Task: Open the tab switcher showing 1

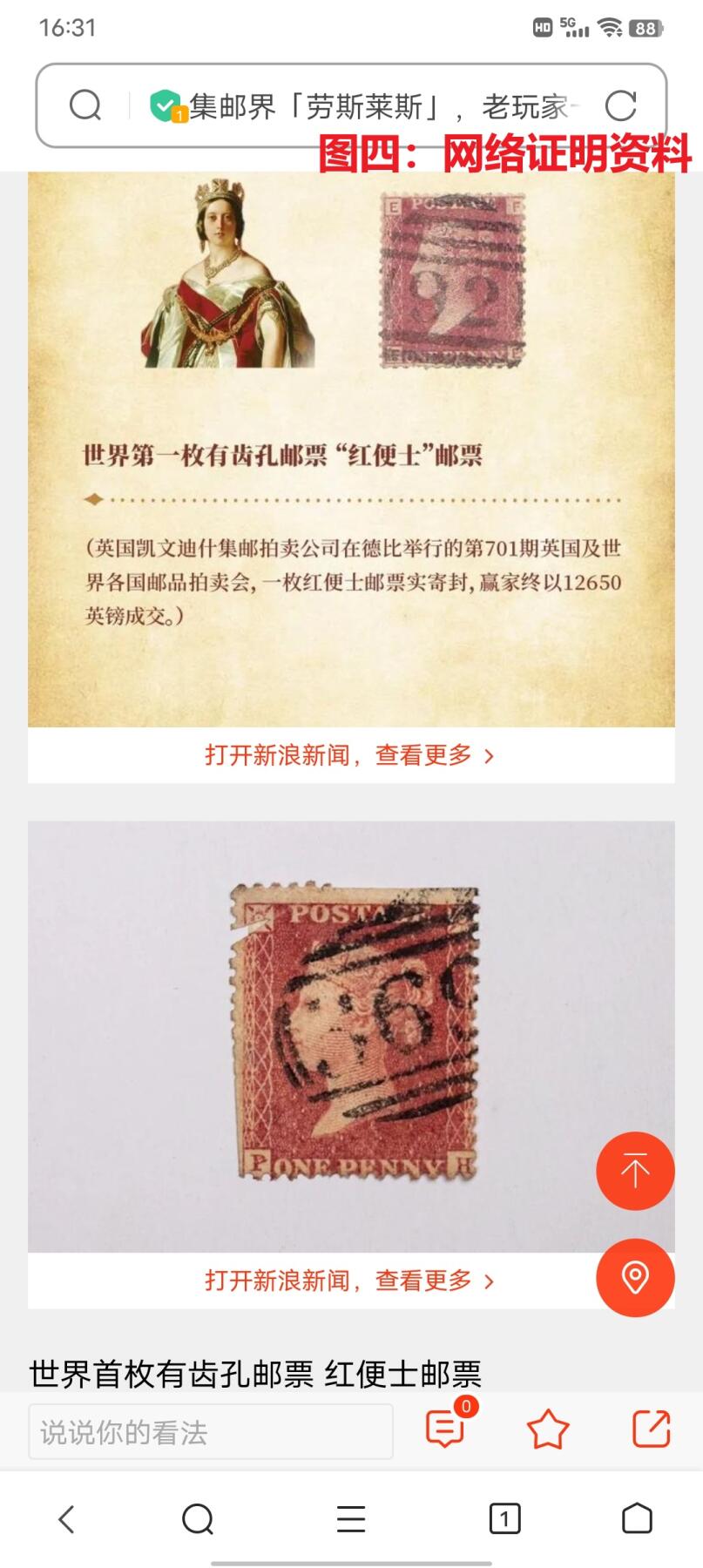Action: click(505, 1519)
